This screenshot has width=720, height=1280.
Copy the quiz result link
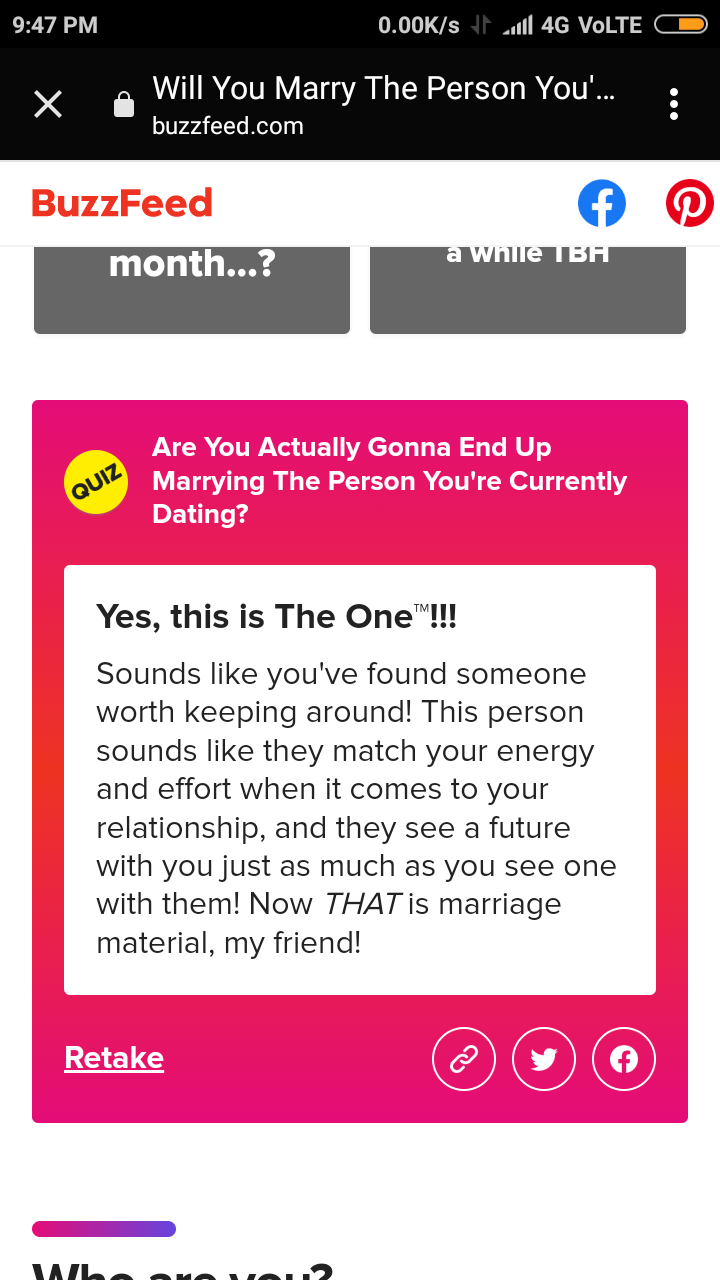pos(464,1059)
